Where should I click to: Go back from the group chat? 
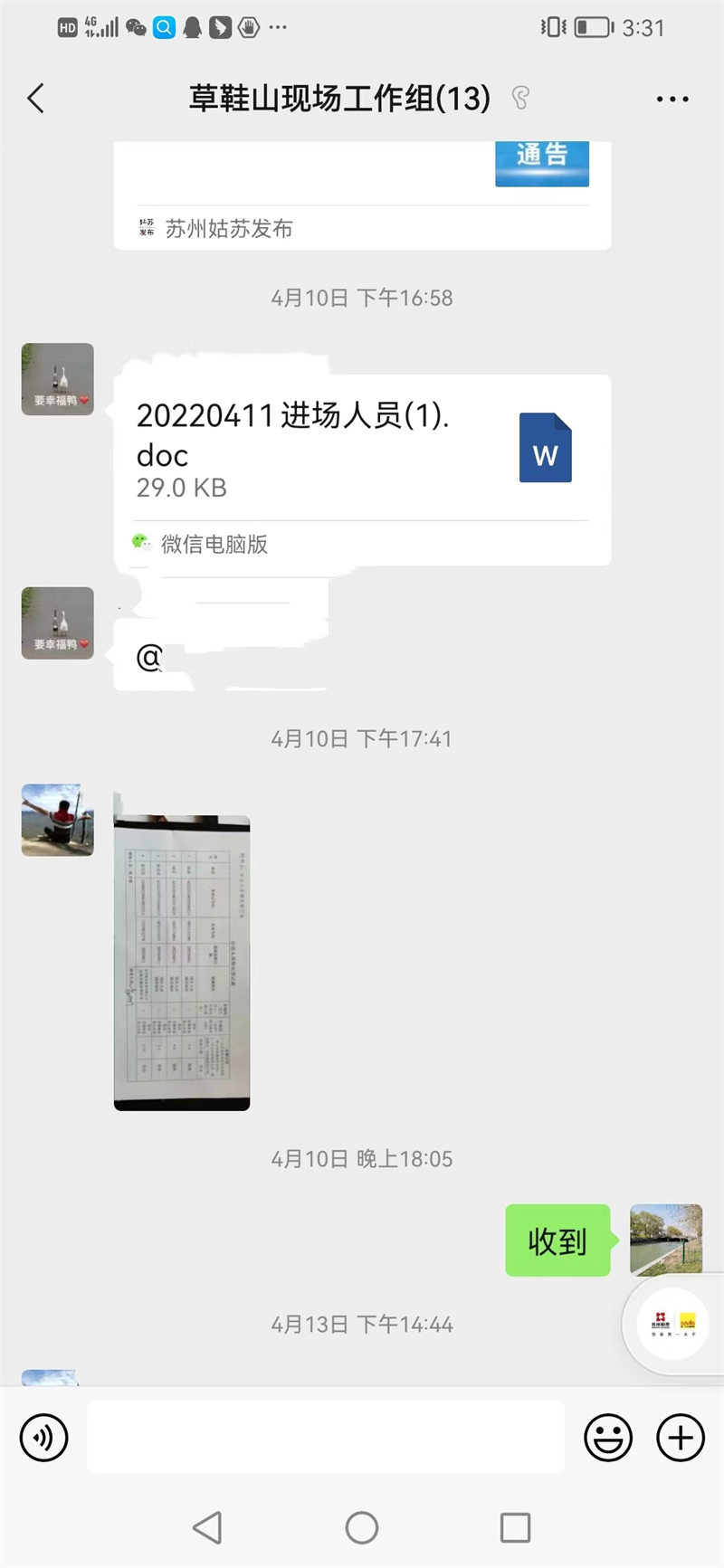click(36, 98)
